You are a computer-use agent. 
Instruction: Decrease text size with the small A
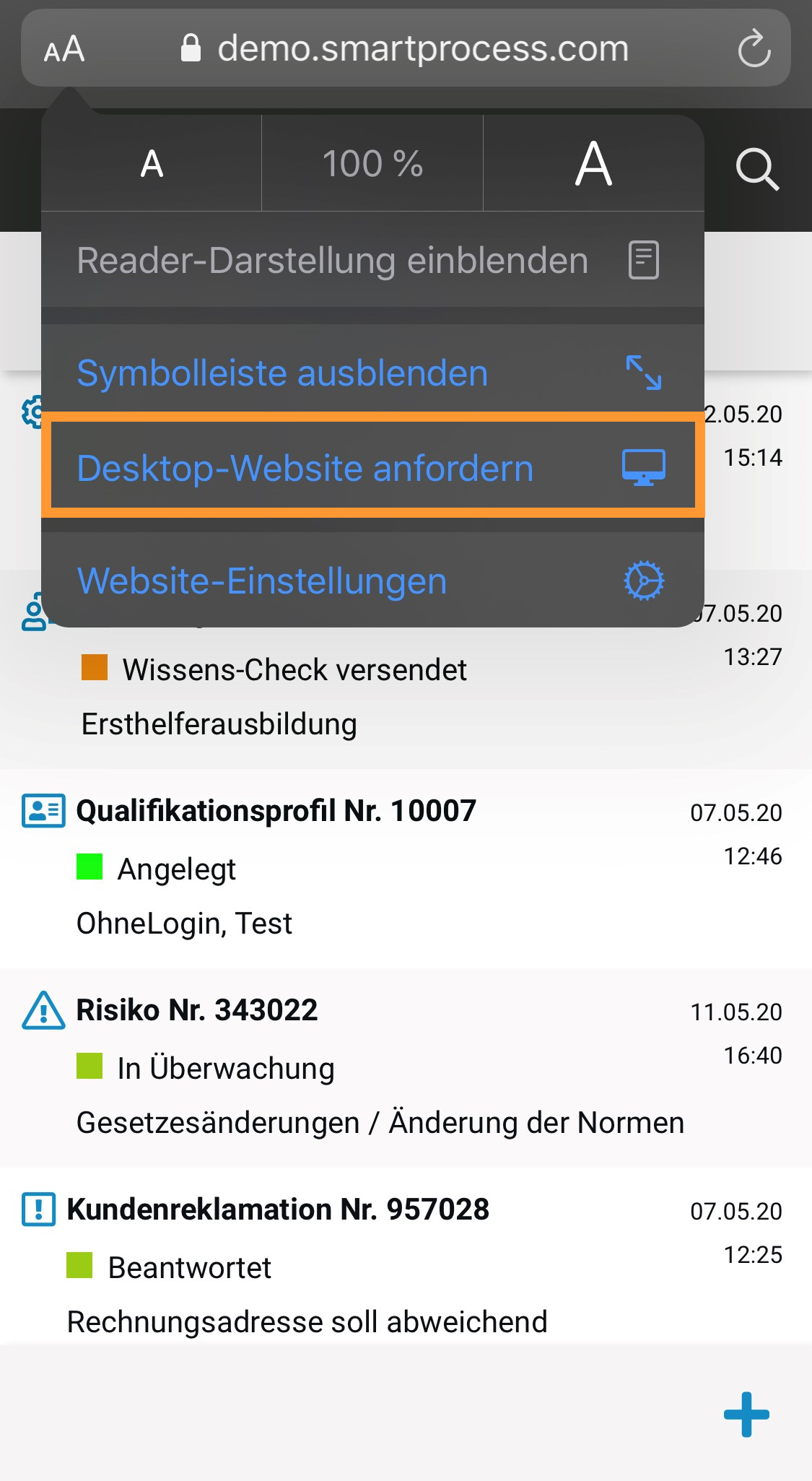click(152, 164)
